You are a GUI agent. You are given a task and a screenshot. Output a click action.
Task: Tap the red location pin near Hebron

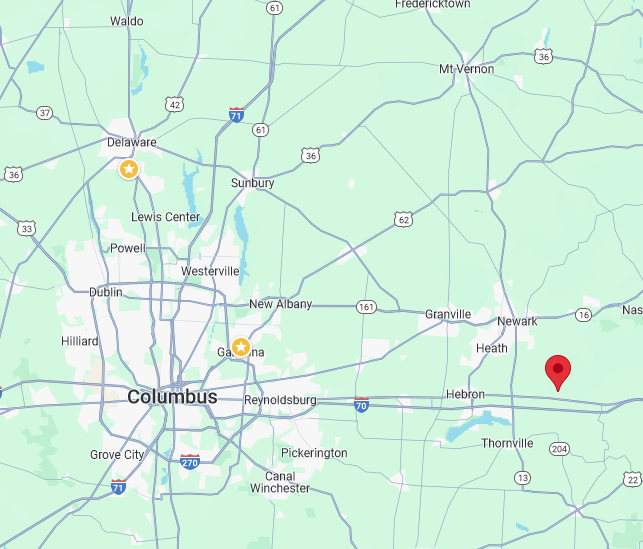click(x=559, y=371)
